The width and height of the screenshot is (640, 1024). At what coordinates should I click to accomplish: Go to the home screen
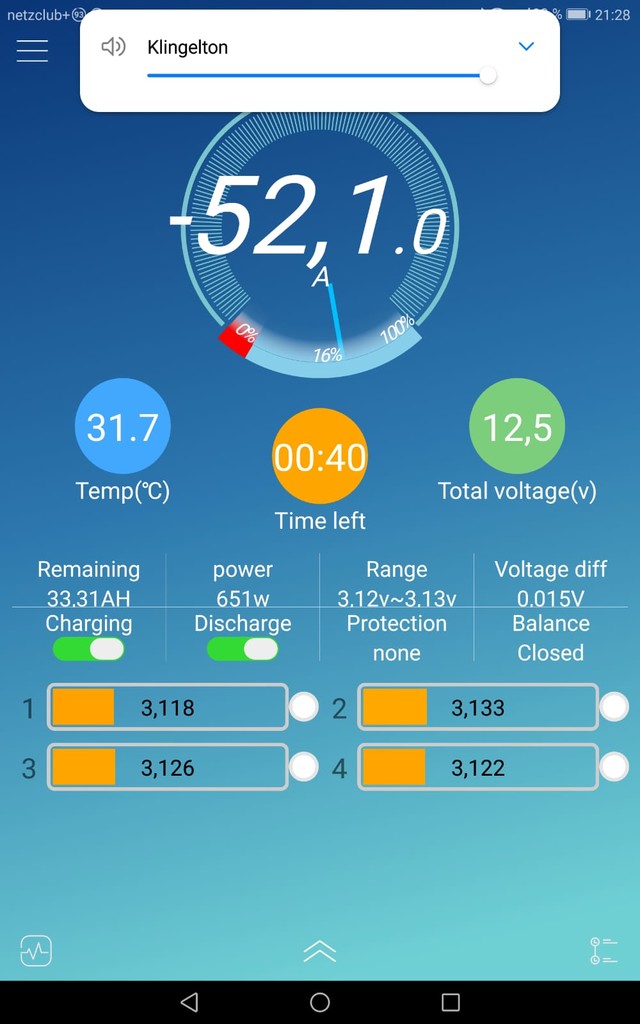point(320,1002)
